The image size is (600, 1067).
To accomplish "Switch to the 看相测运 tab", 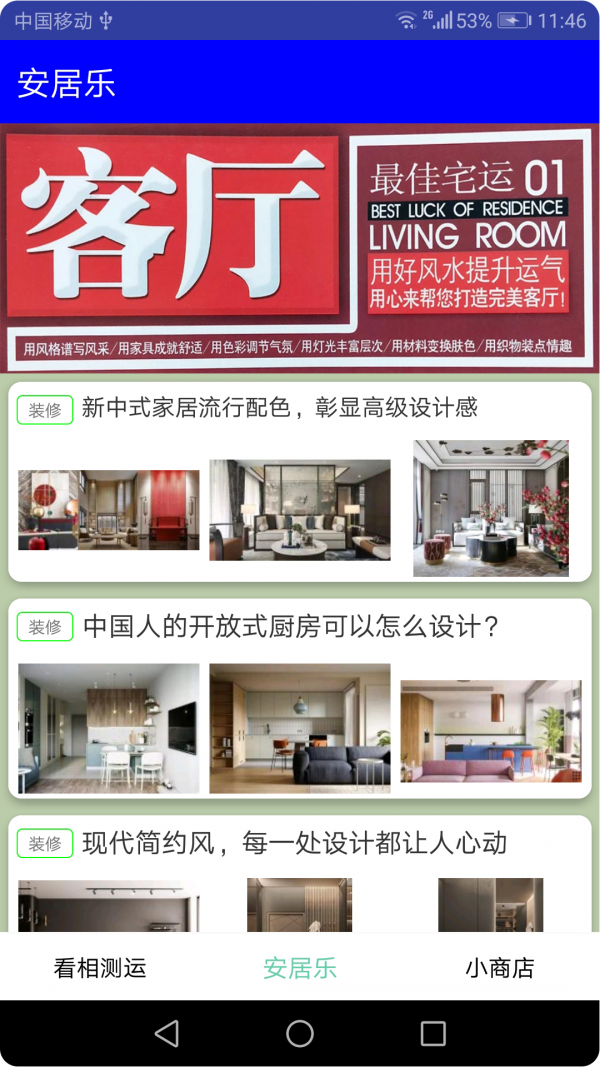I will 100,967.
